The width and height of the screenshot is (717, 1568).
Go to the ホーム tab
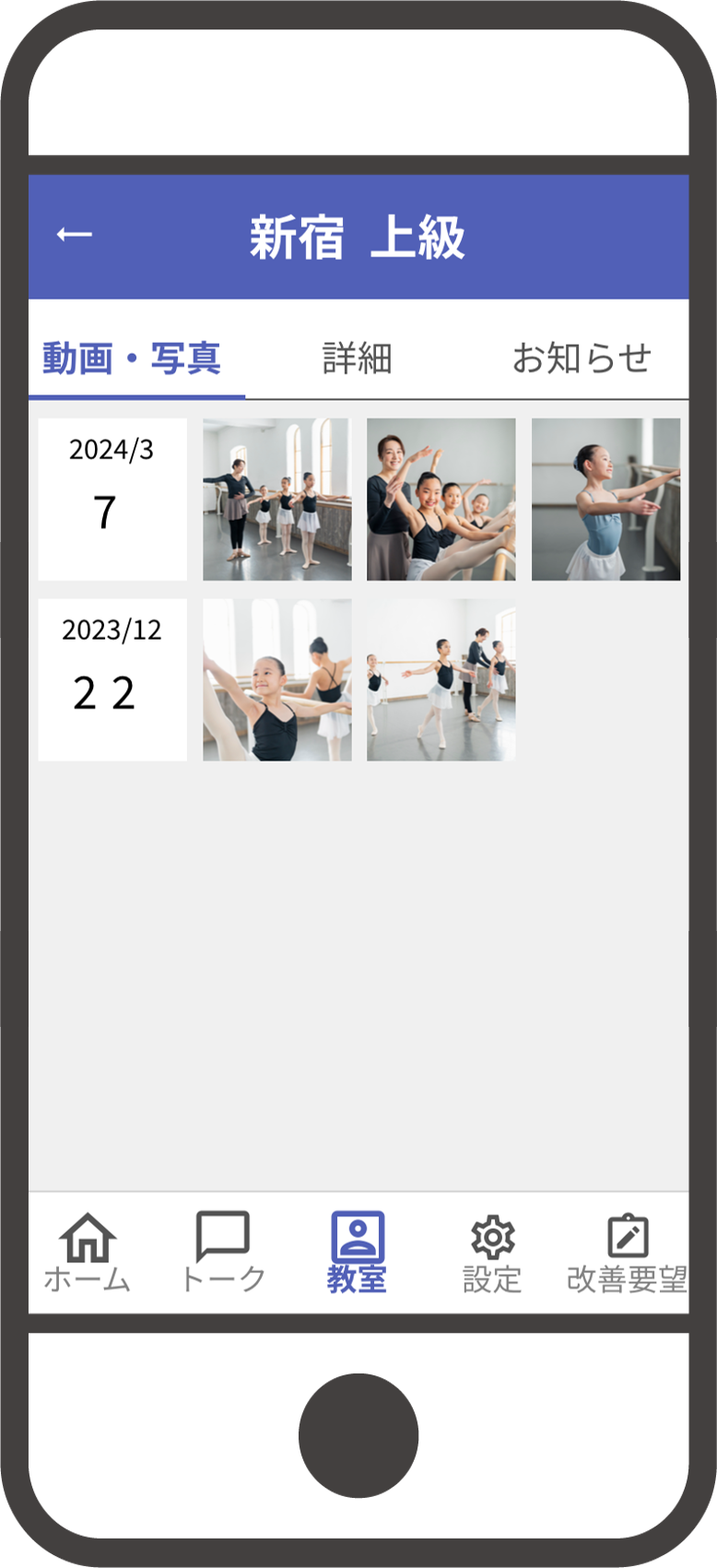pos(88,1252)
